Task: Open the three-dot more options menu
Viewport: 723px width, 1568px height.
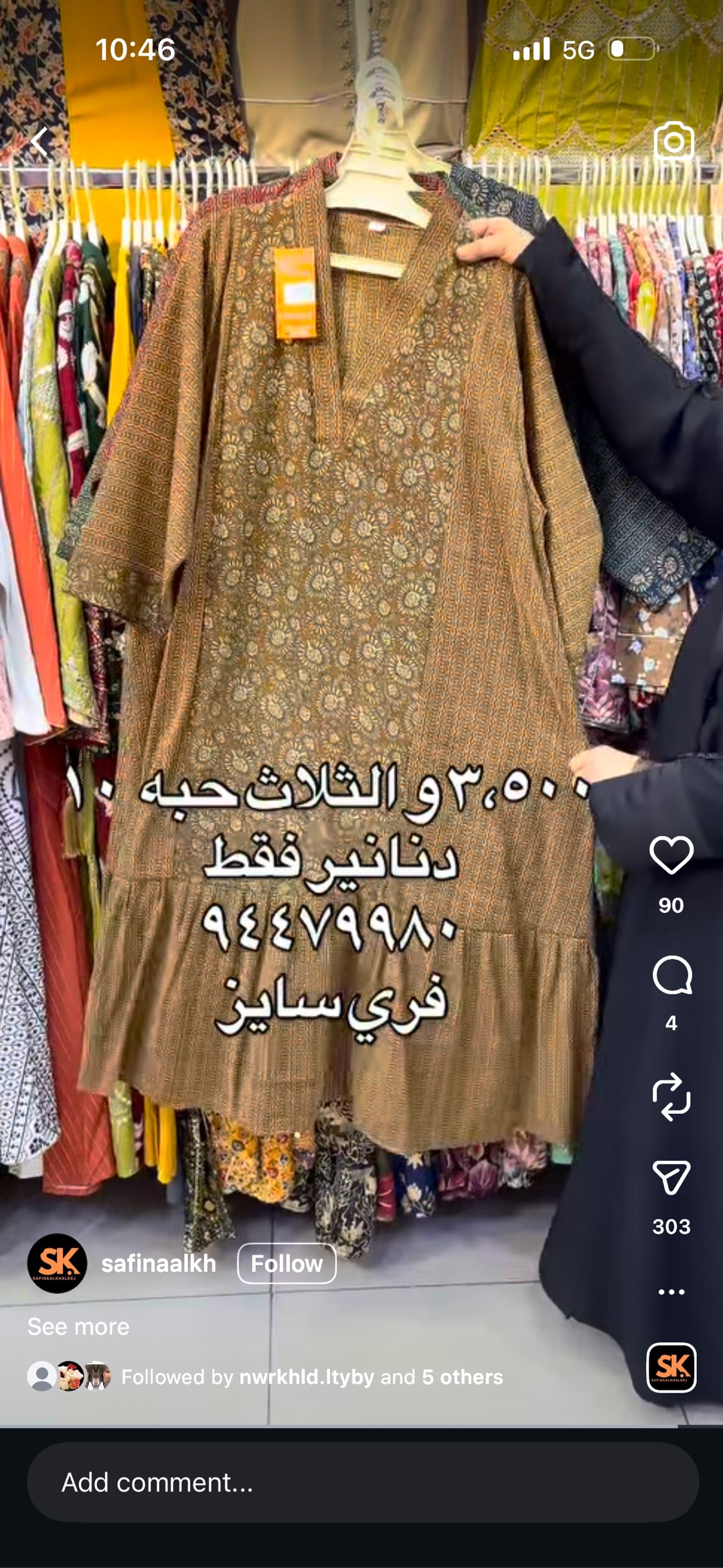Action: point(671,1291)
